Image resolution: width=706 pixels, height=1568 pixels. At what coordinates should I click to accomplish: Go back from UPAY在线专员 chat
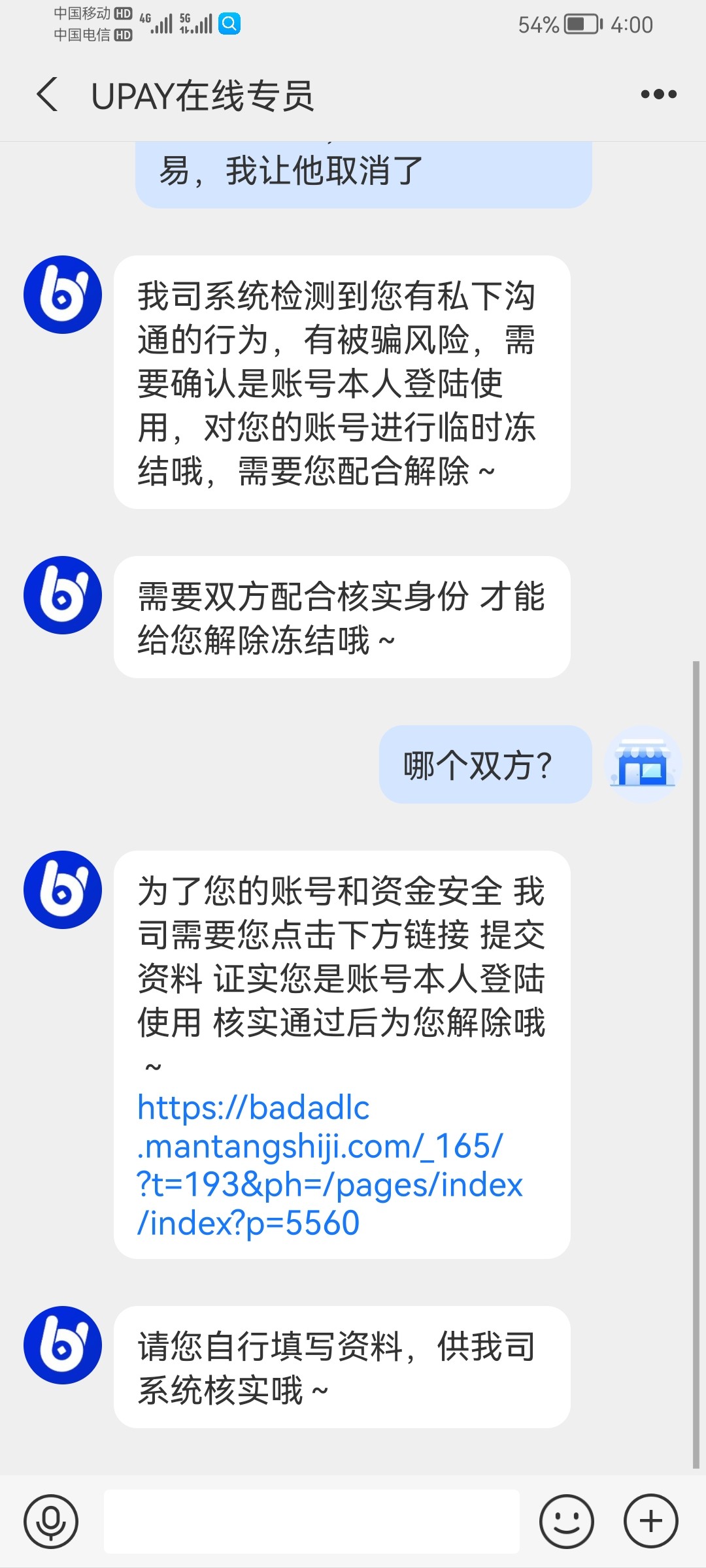tap(47, 95)
